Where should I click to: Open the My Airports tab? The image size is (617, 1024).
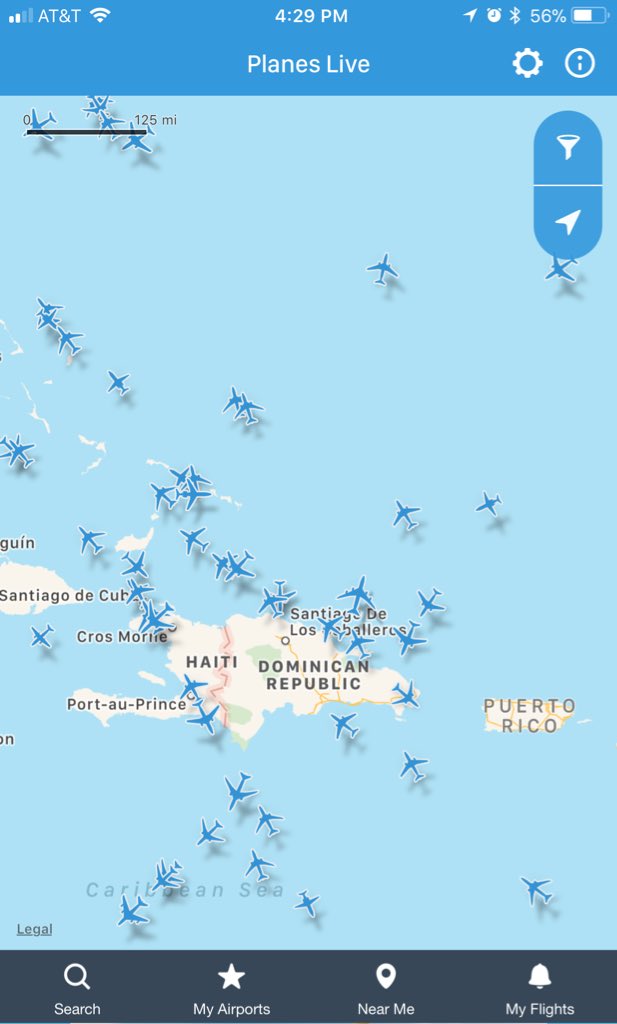pyautogui.click(x=231, y=988)
